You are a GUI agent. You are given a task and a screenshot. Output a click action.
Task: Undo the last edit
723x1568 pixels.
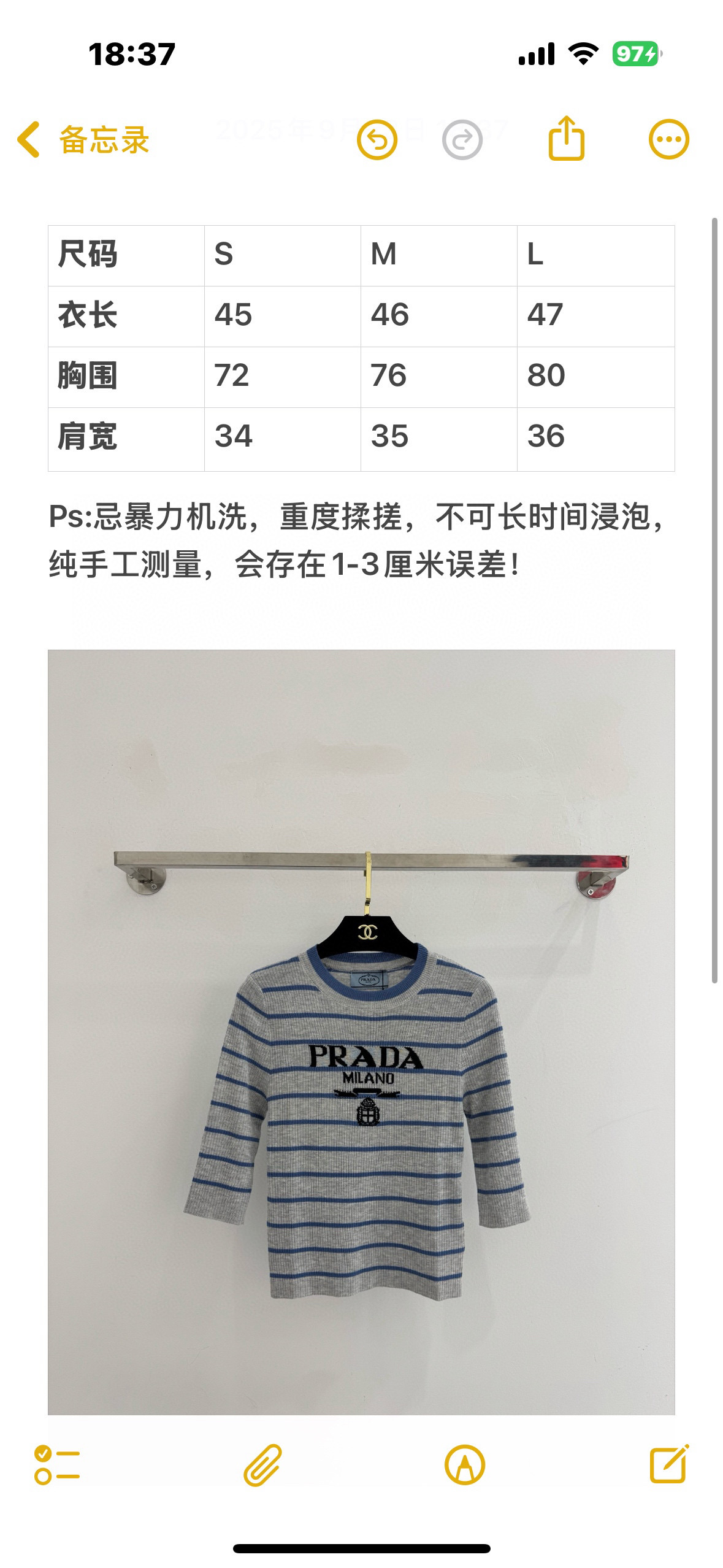pos(377,140)
